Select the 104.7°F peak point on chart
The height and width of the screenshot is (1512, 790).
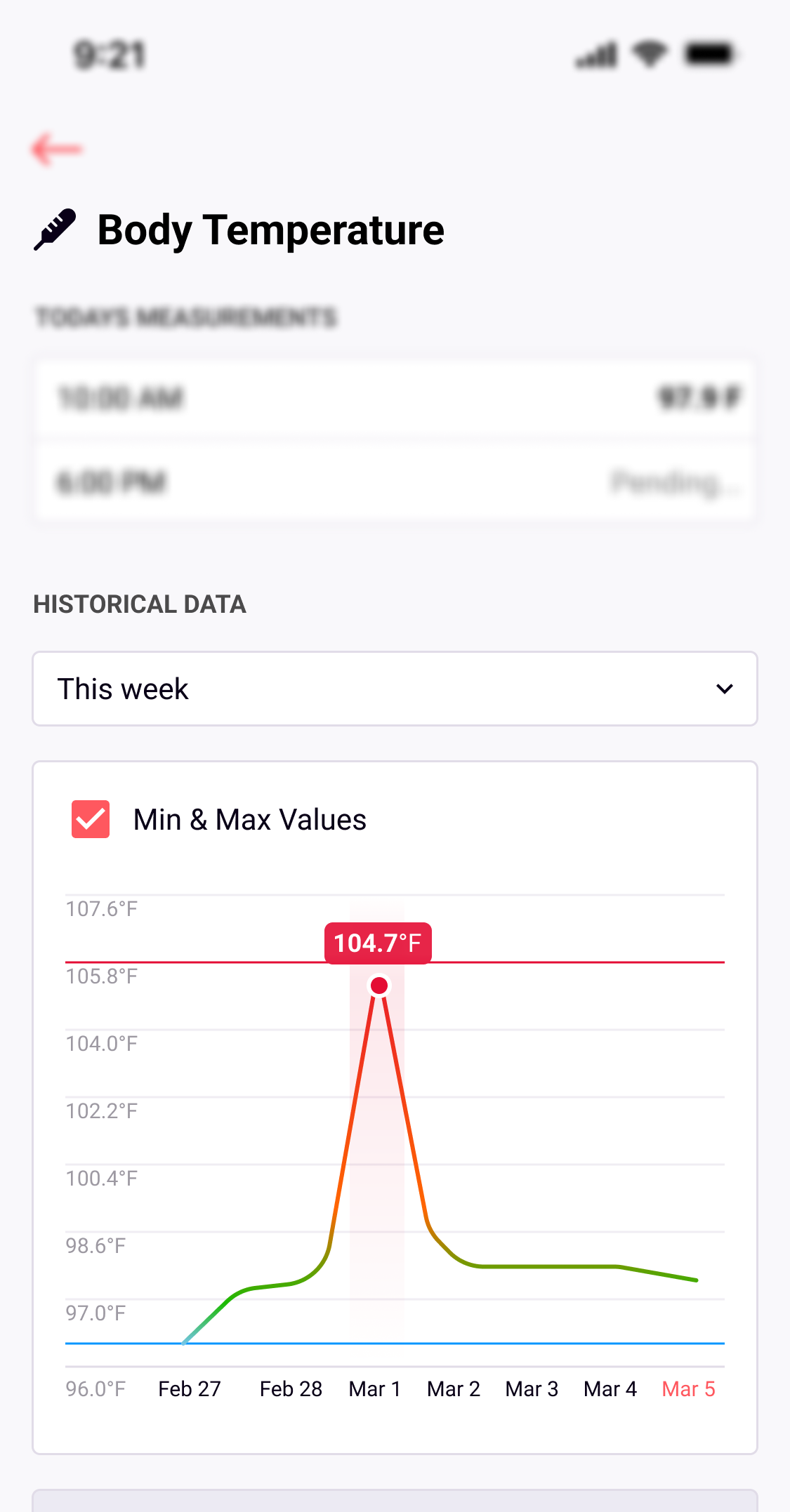tap(379, 986)
